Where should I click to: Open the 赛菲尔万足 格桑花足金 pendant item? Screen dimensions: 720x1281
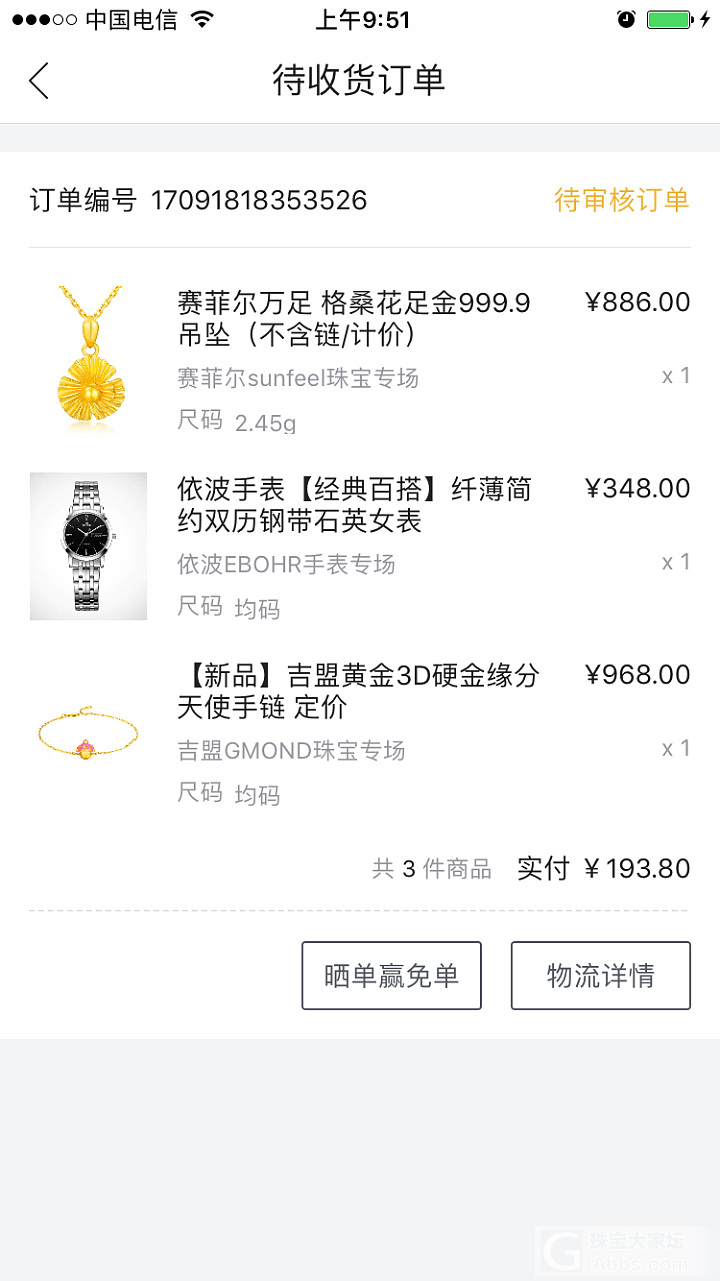click(354, 318)
